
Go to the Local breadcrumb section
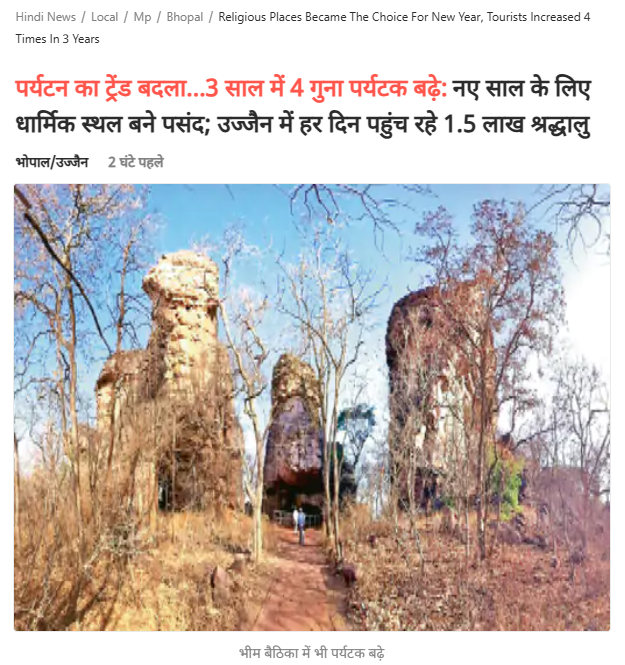point(104,17)
